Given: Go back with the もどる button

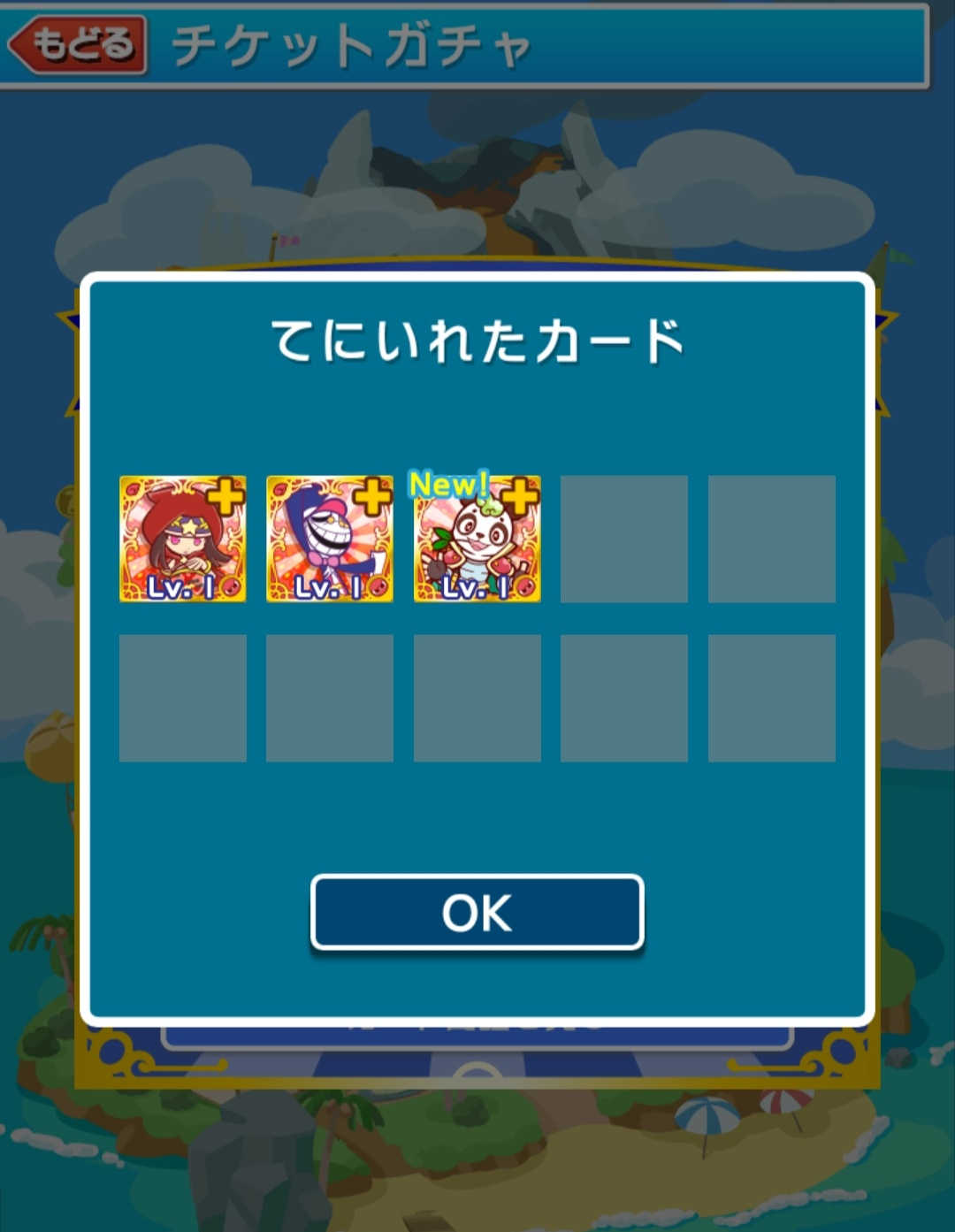Looking at the screenshot, I should tap(78, 44).
